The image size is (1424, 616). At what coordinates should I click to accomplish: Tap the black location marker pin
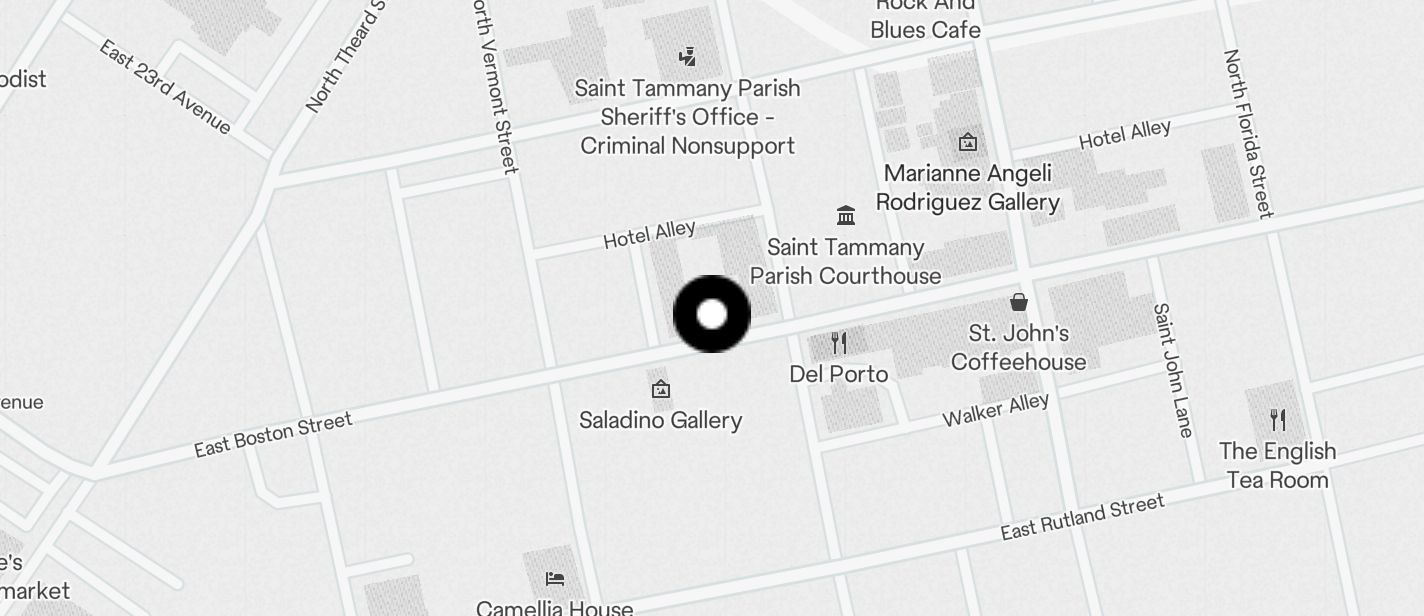(712, 314)
